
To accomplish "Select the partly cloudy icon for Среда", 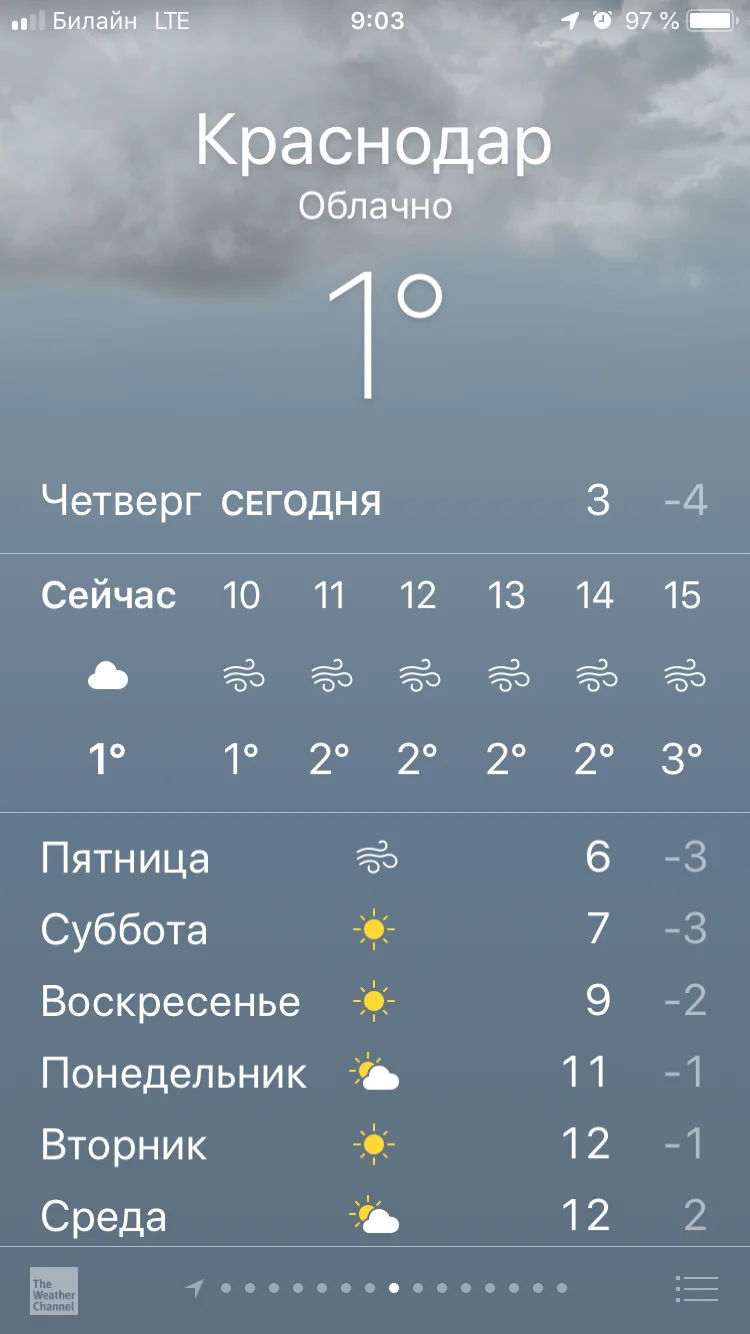I will pos(375,1216).
